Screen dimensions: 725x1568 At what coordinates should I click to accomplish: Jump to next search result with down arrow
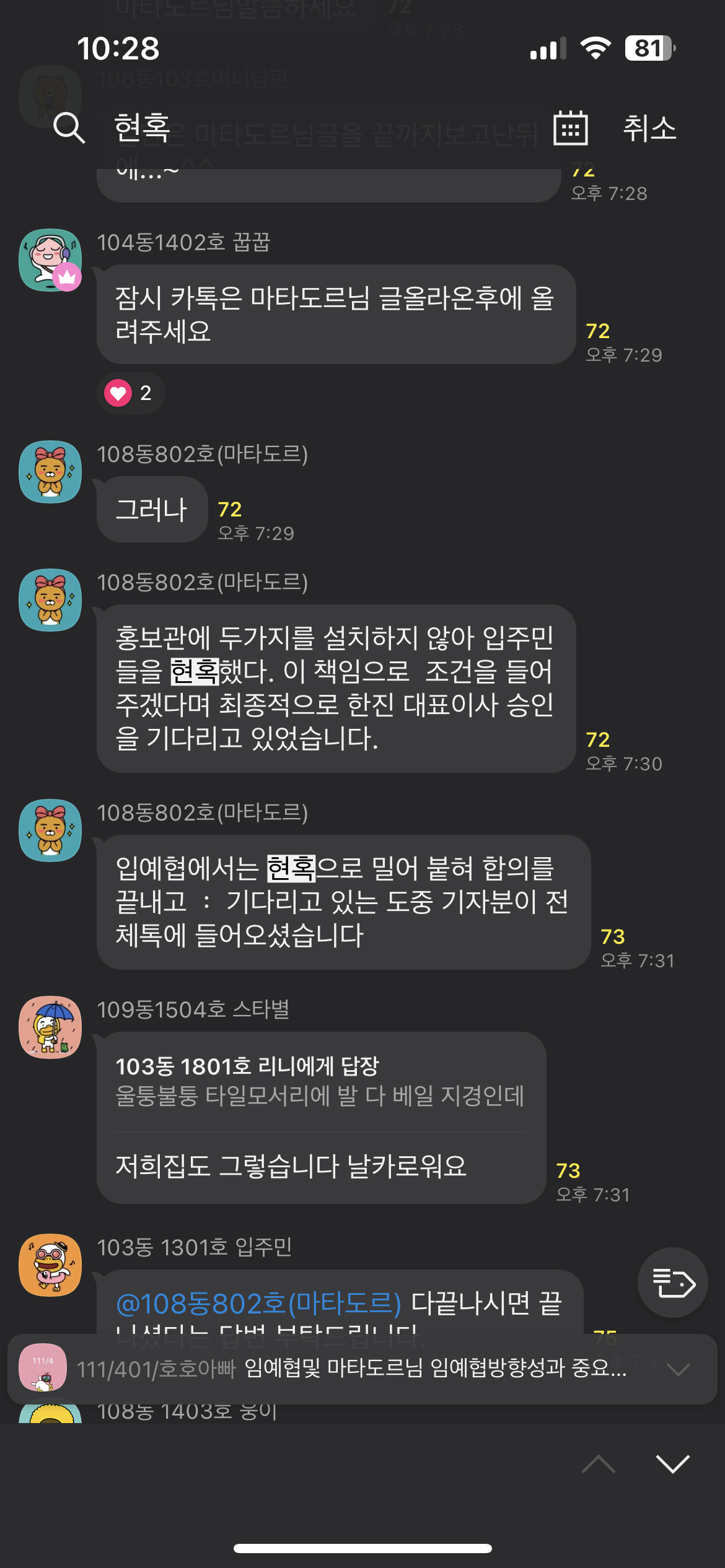pos(672,1464)
